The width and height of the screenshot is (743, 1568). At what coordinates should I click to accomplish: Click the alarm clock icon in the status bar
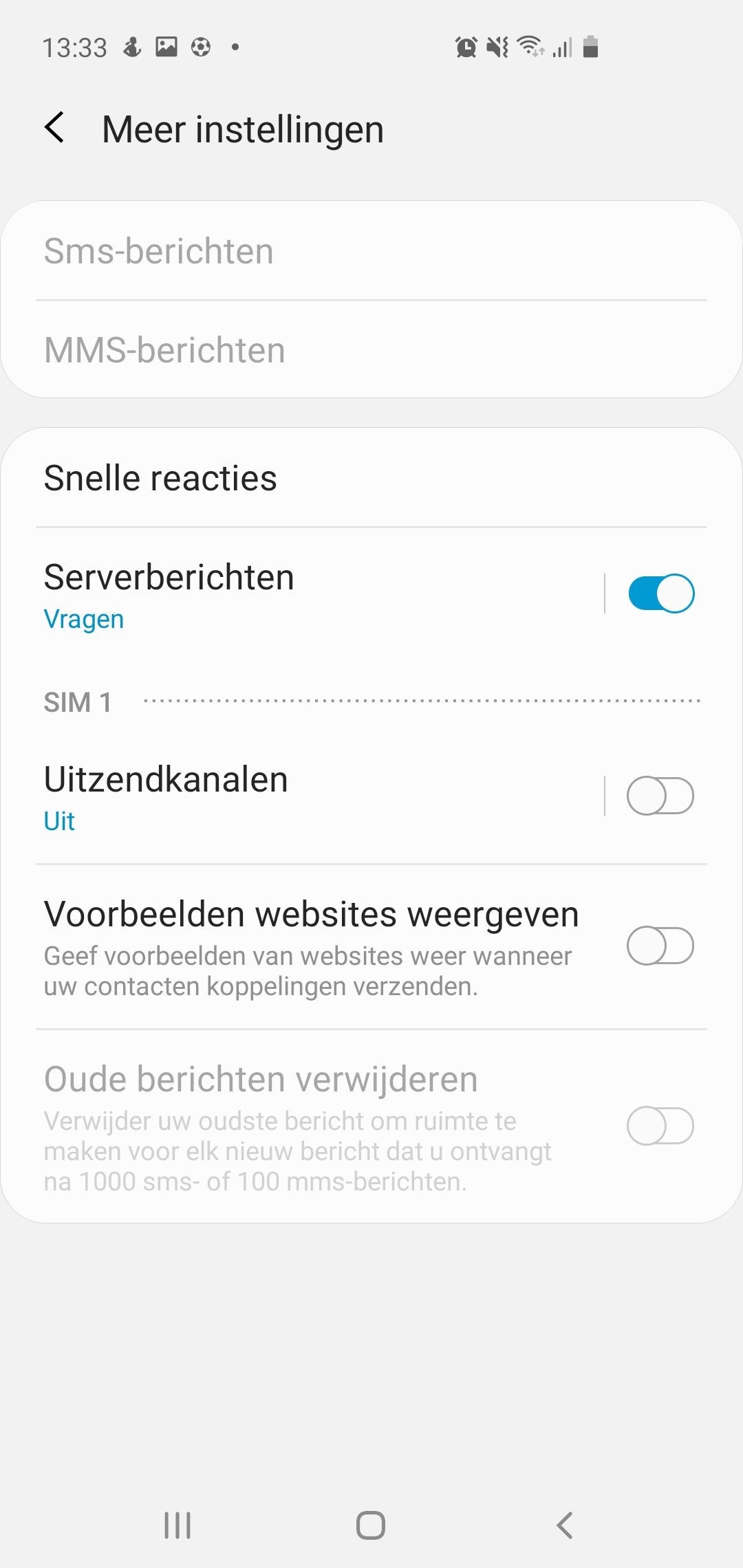click(x=465, y=46)
